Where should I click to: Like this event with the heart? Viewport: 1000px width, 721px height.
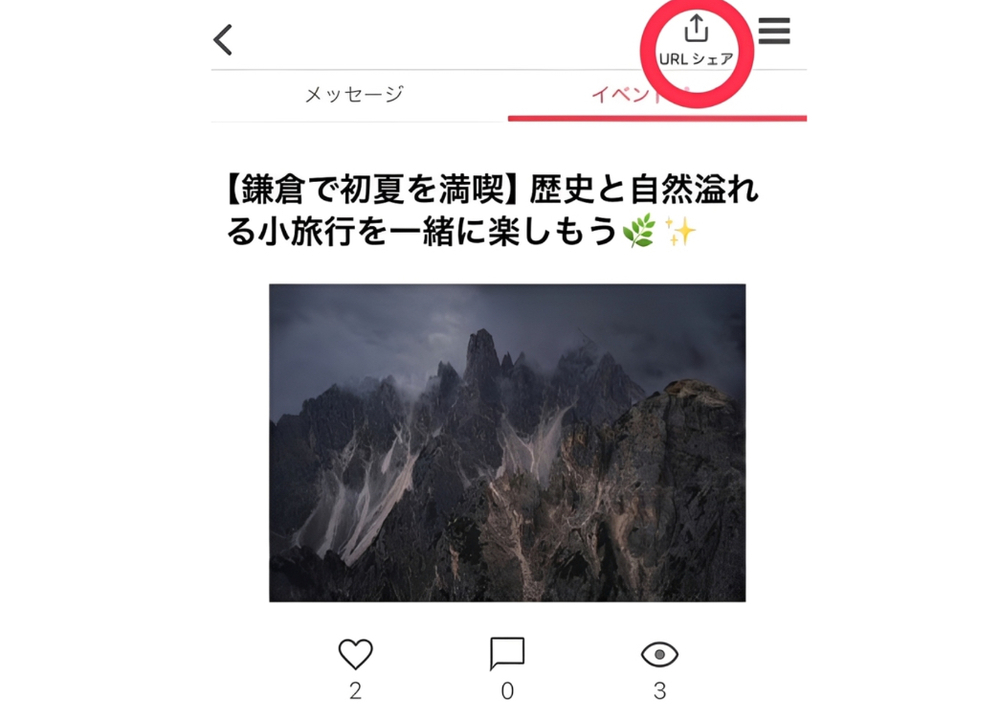pyautogui.click(x=355, y=654)
